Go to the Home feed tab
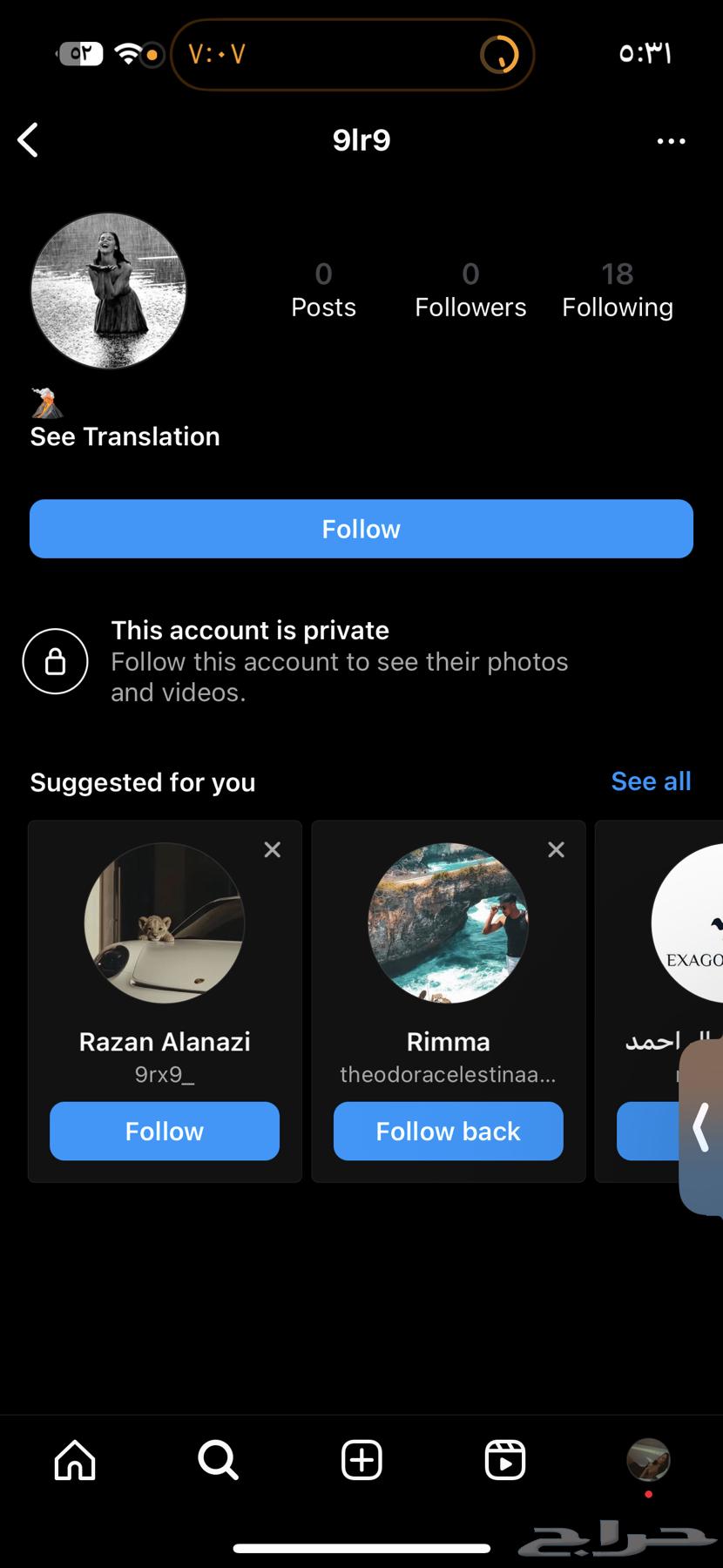Screen dimensions: 723x1568 75,1460
